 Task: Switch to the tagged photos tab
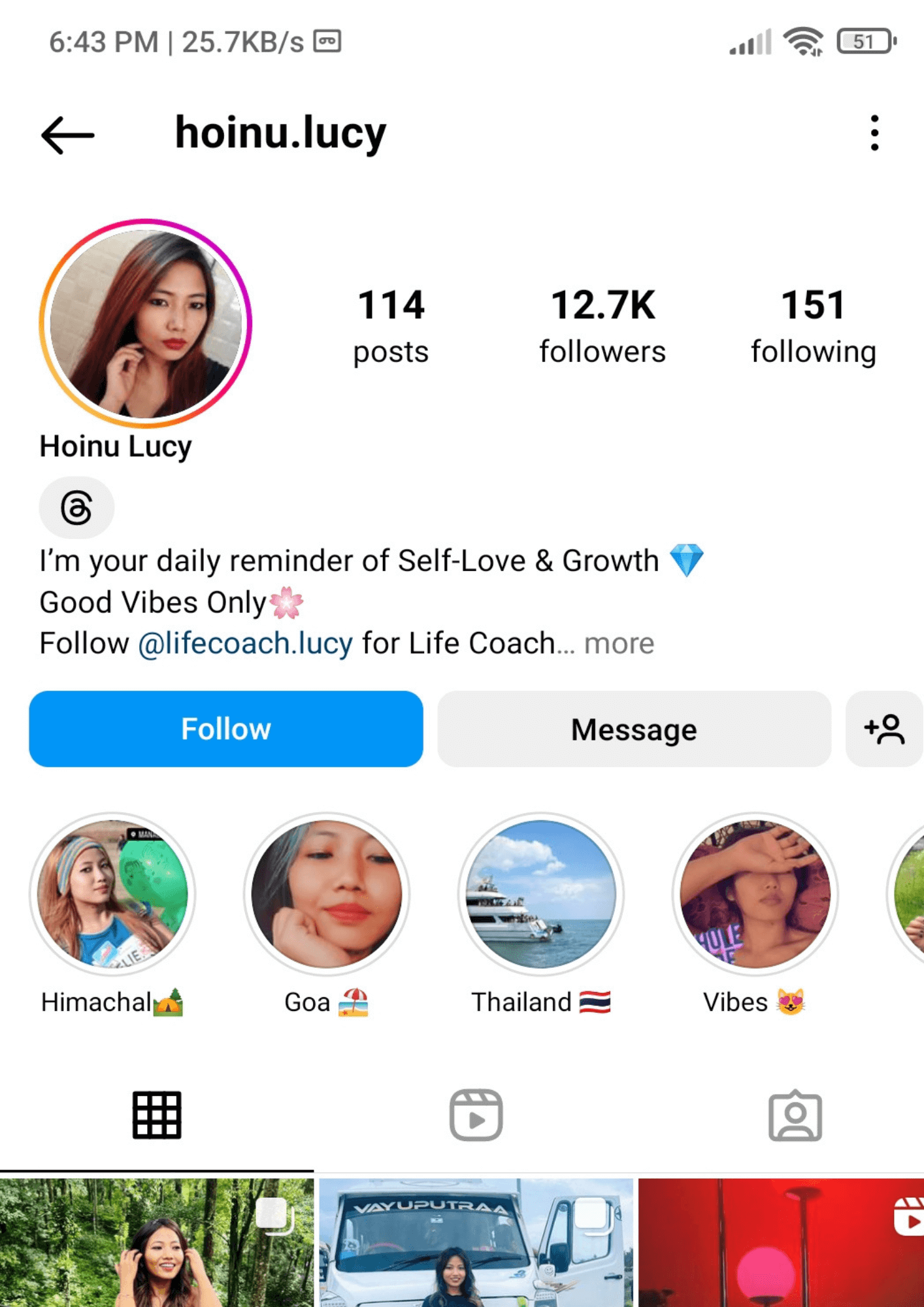(x=795, y=1115)
